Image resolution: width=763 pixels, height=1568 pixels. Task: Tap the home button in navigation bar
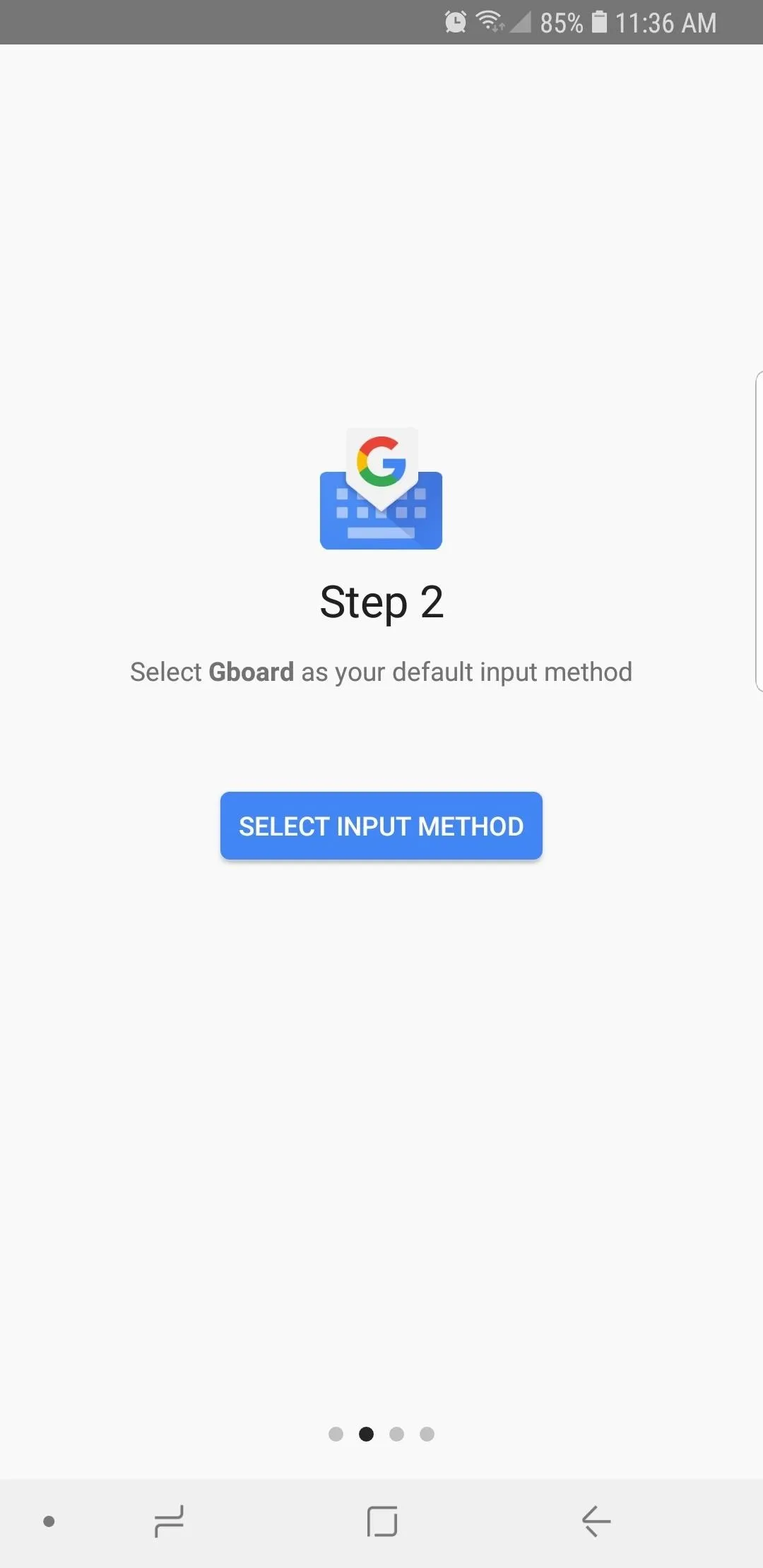point(381,1521)
